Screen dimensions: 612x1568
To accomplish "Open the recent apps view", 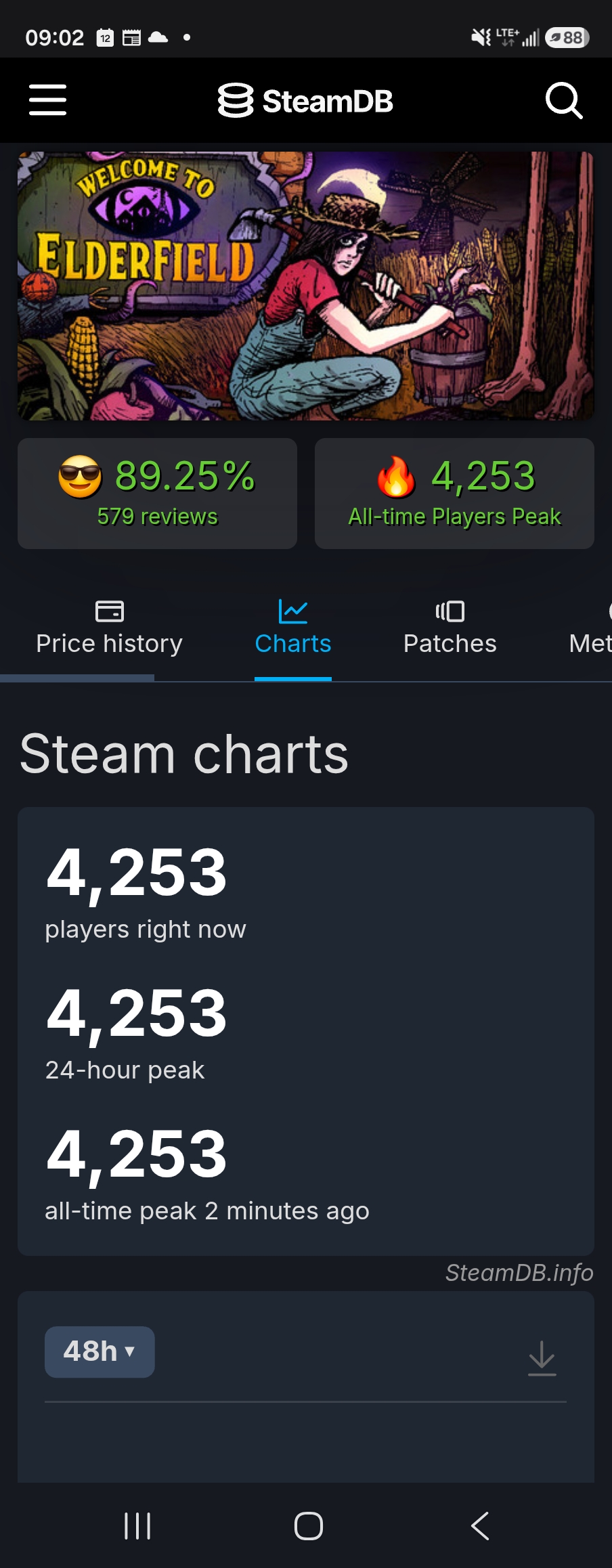I will pyautogui.click(x=137, y=1525).
